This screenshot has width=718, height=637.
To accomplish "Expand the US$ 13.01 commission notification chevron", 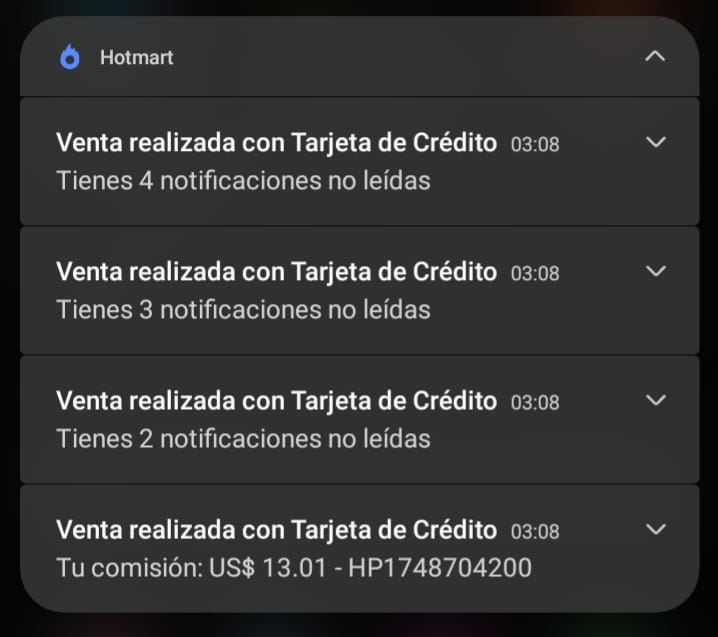I will tap(656, 529).
